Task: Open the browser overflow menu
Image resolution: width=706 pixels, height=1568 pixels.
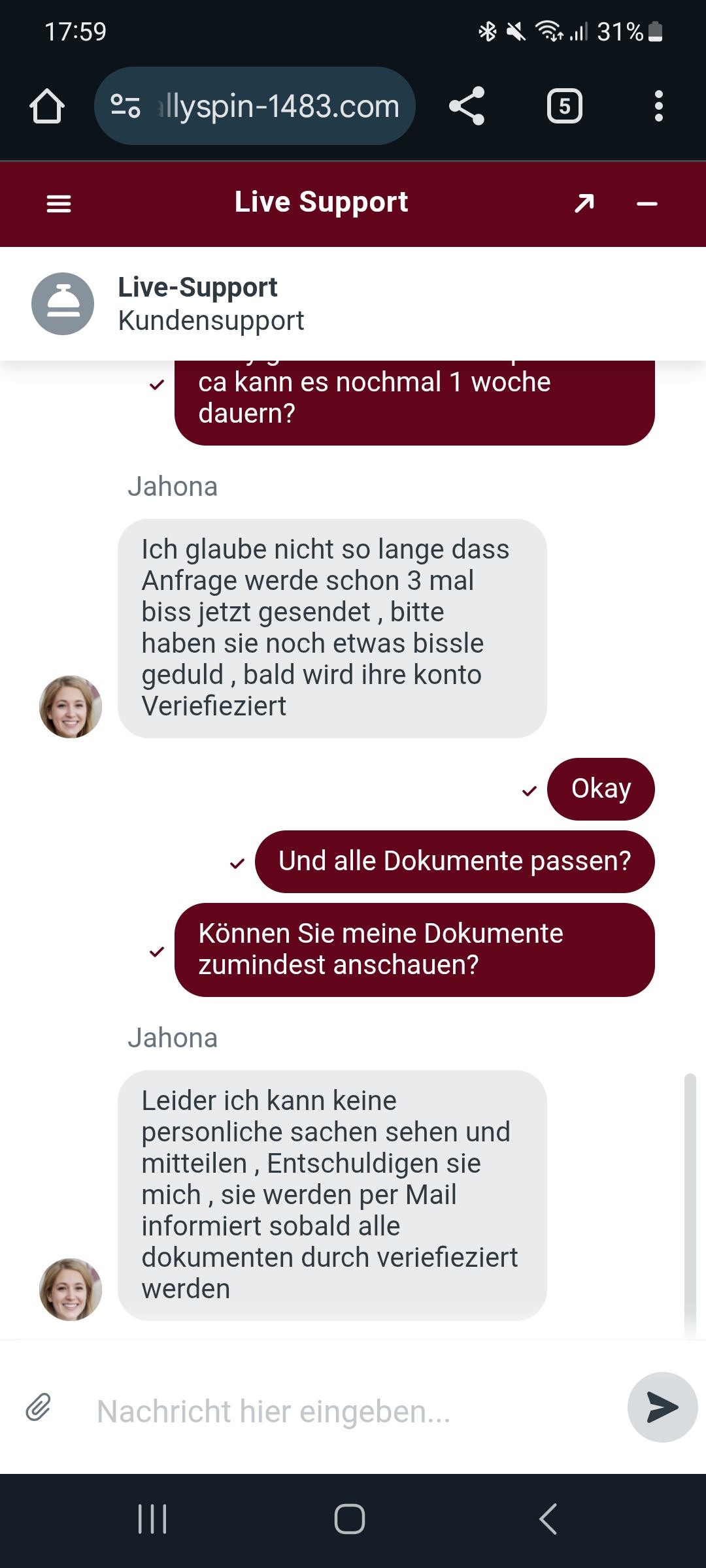Action: 658,106
